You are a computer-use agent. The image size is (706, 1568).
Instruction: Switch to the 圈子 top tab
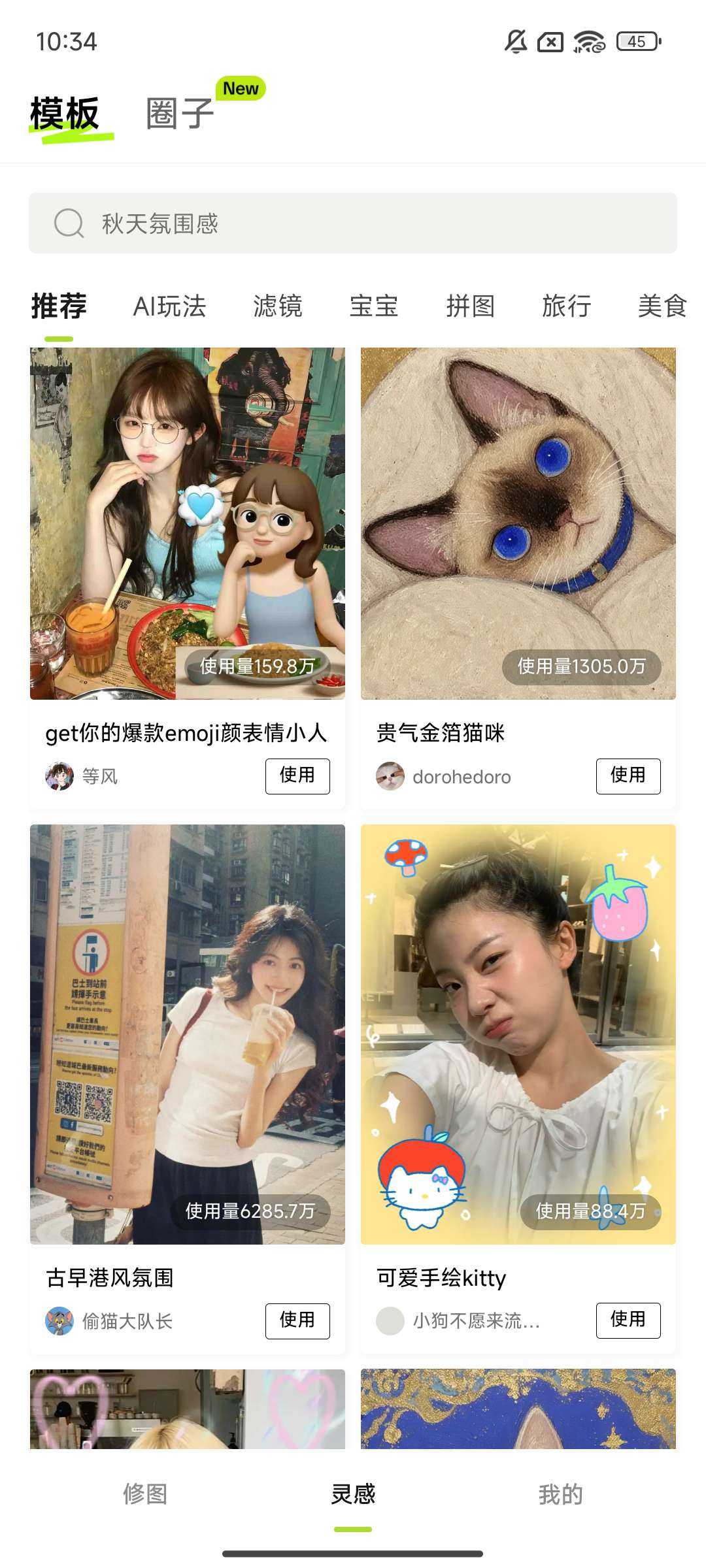pos(180,114)
